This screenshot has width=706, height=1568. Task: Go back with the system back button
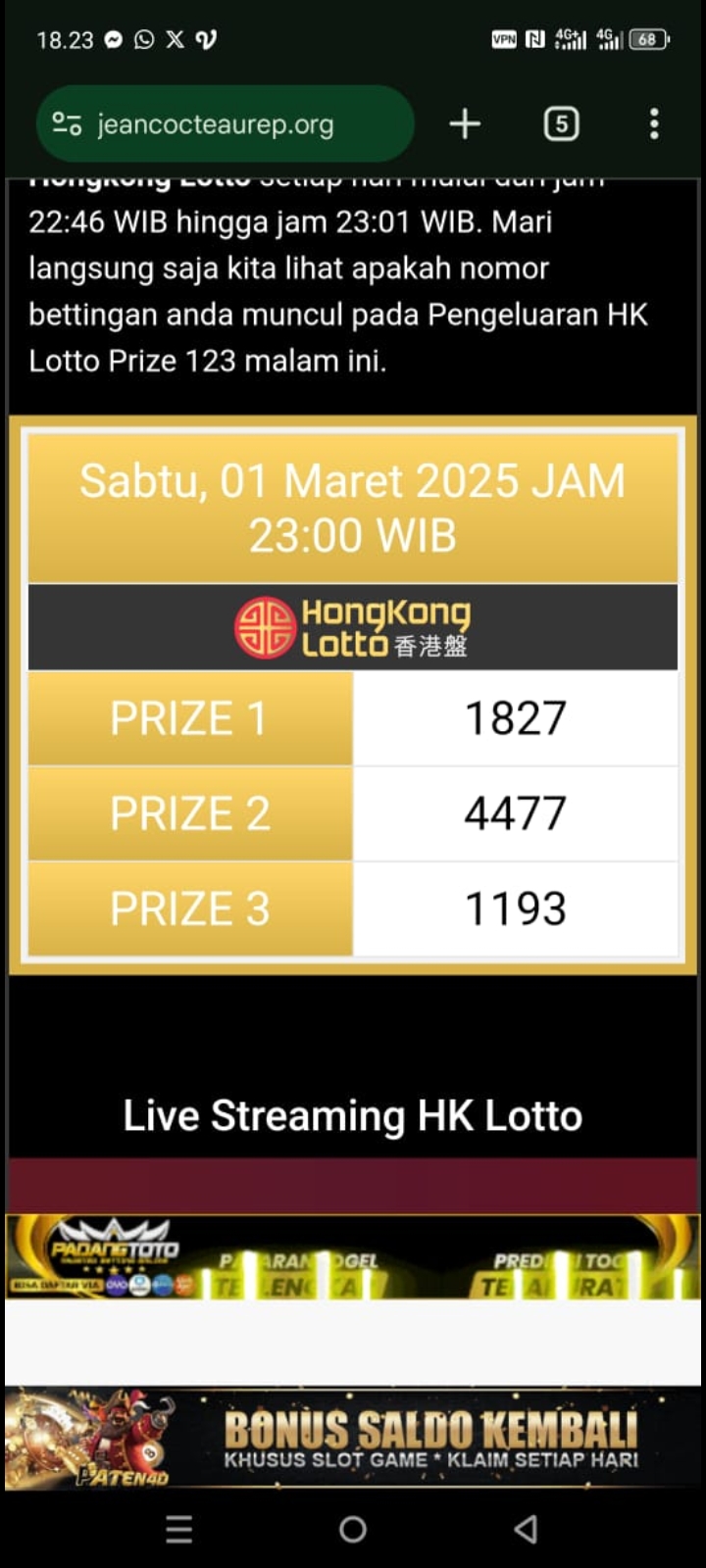coord(527,1529)
